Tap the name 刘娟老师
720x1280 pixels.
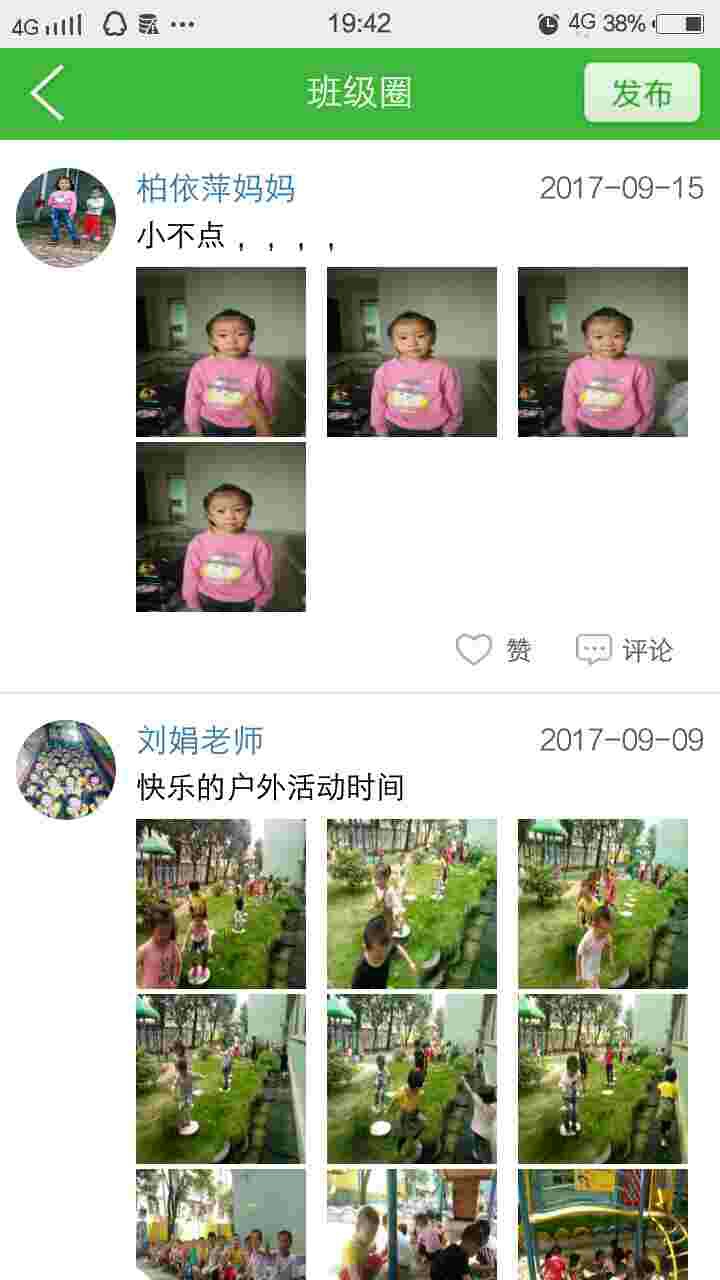pos(200,740)
